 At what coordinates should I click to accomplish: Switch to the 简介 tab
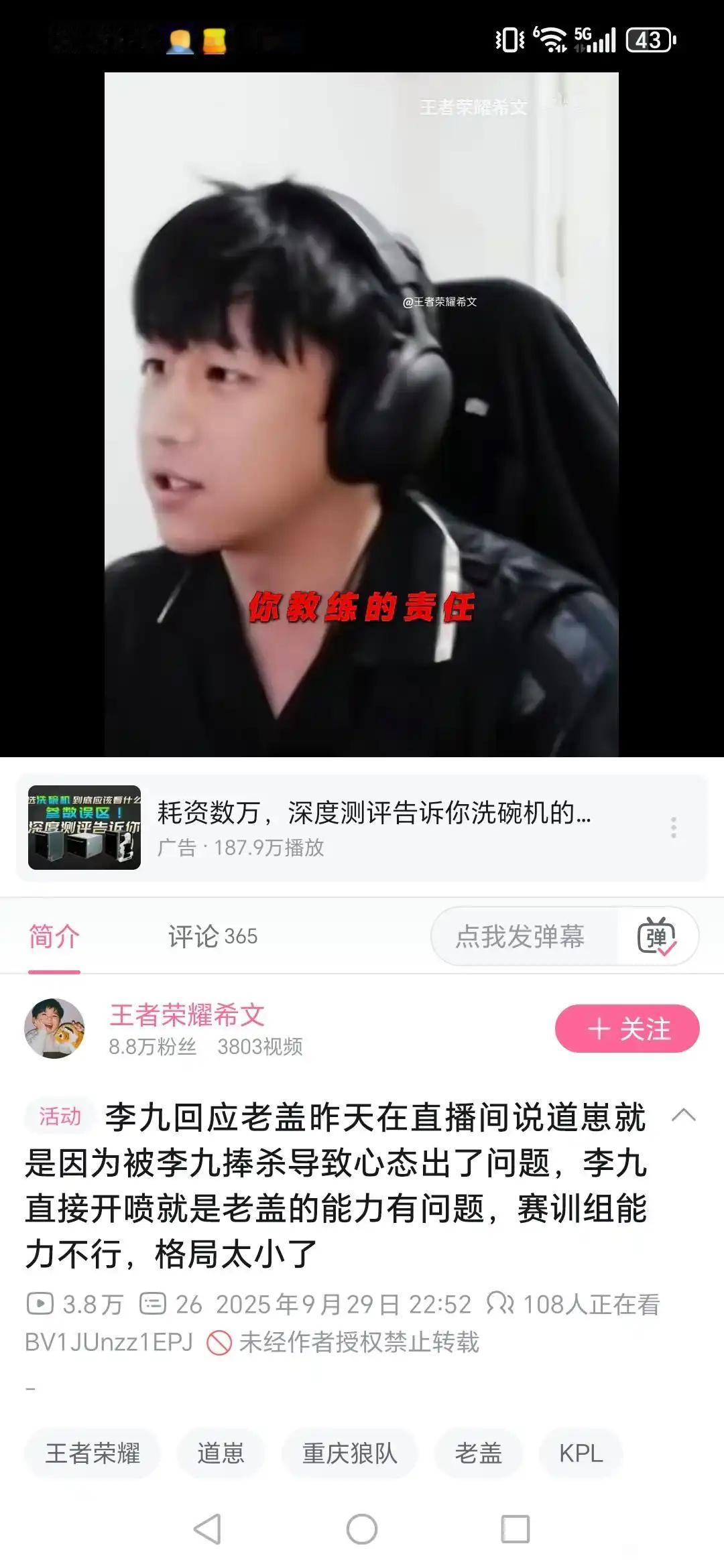[54, 936]
